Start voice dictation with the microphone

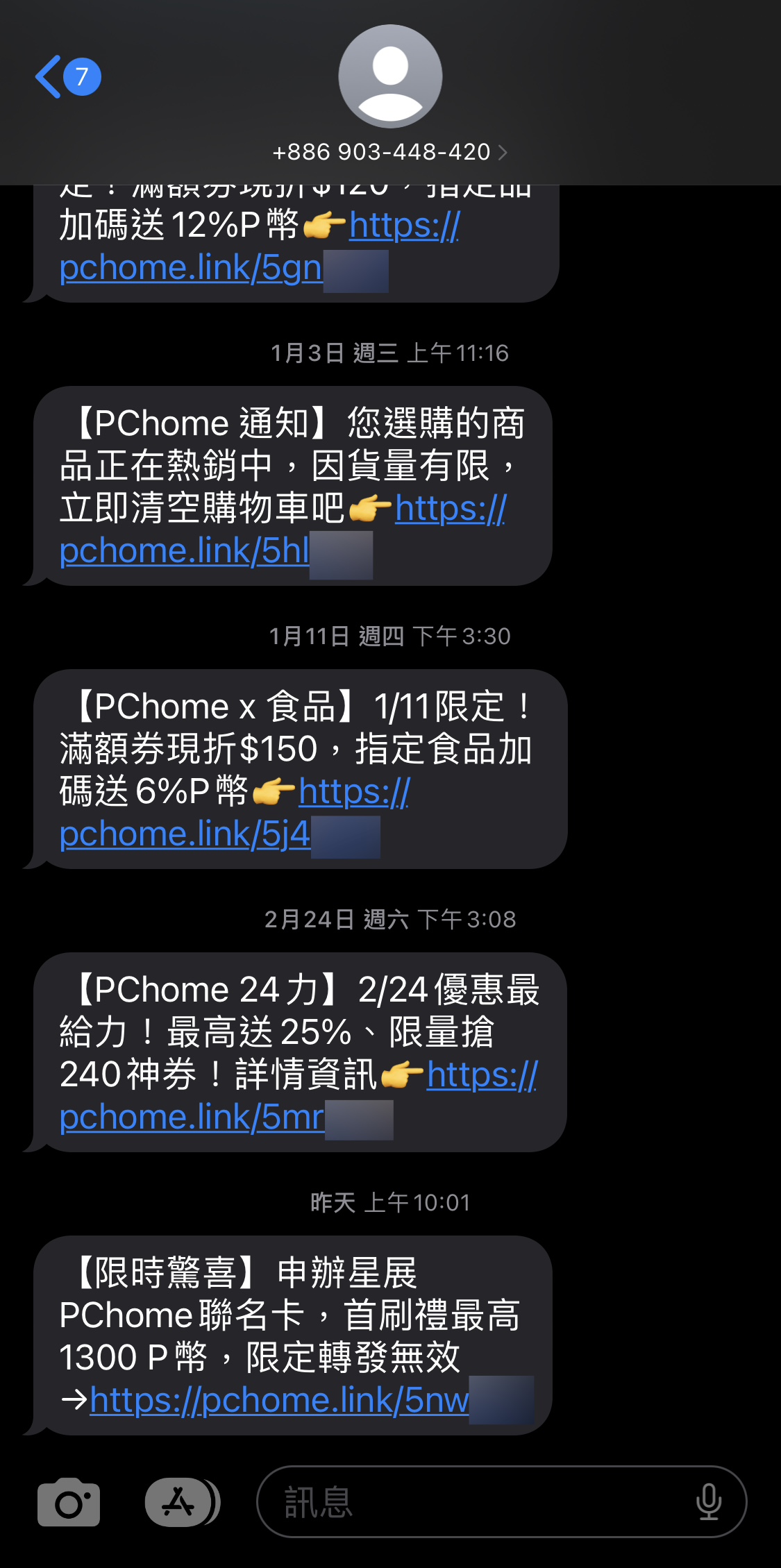[708, 1503]
